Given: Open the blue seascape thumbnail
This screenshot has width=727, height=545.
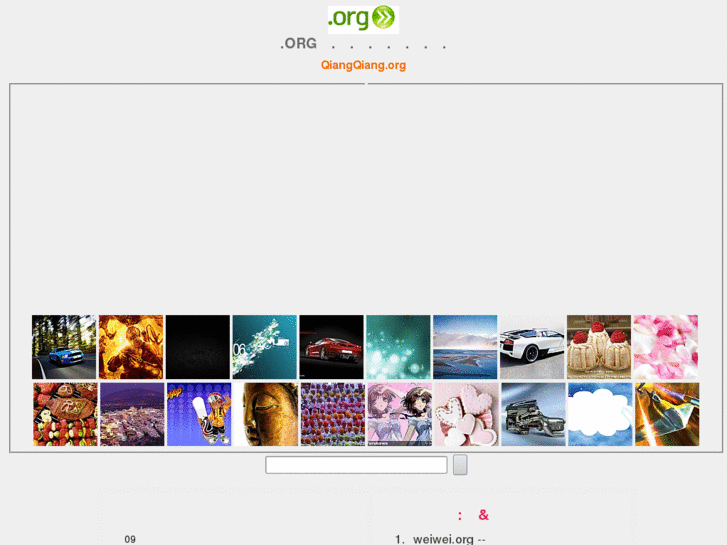Looking at the screenshot, I should point(465,347).
